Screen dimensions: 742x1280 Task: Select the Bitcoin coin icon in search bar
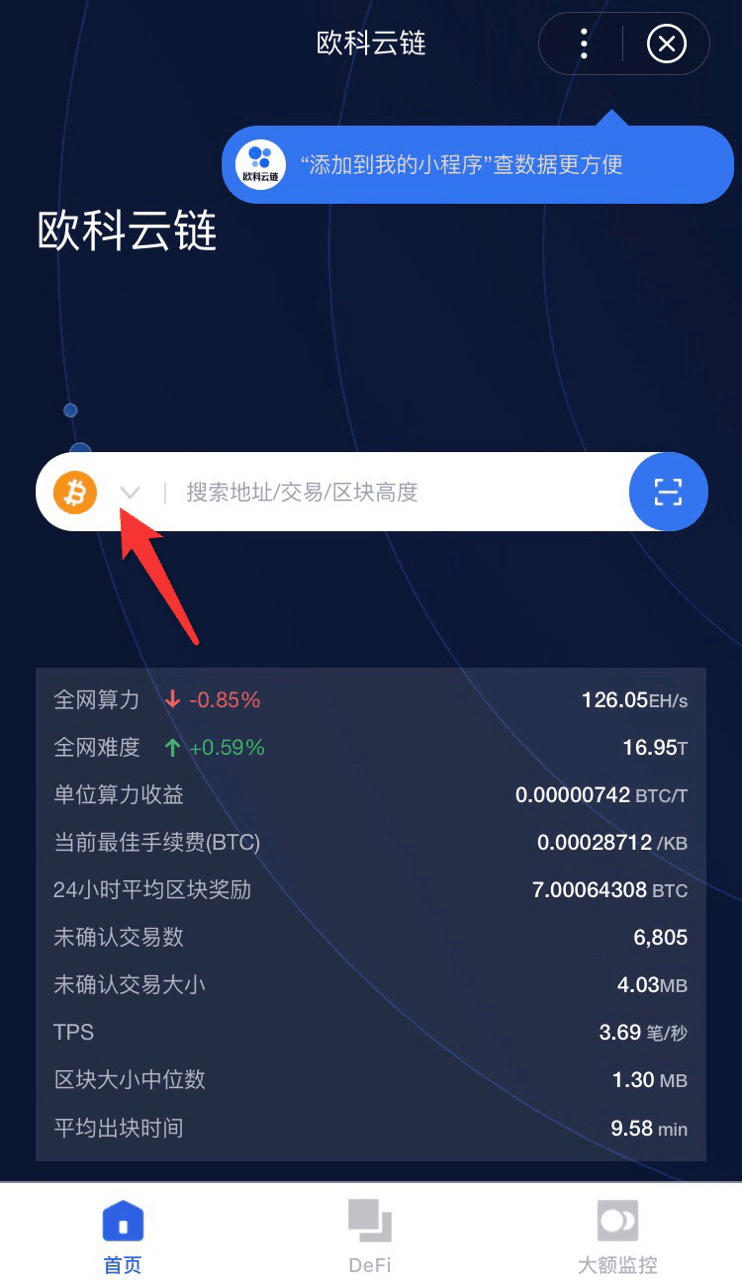click(x=73, y=491)
